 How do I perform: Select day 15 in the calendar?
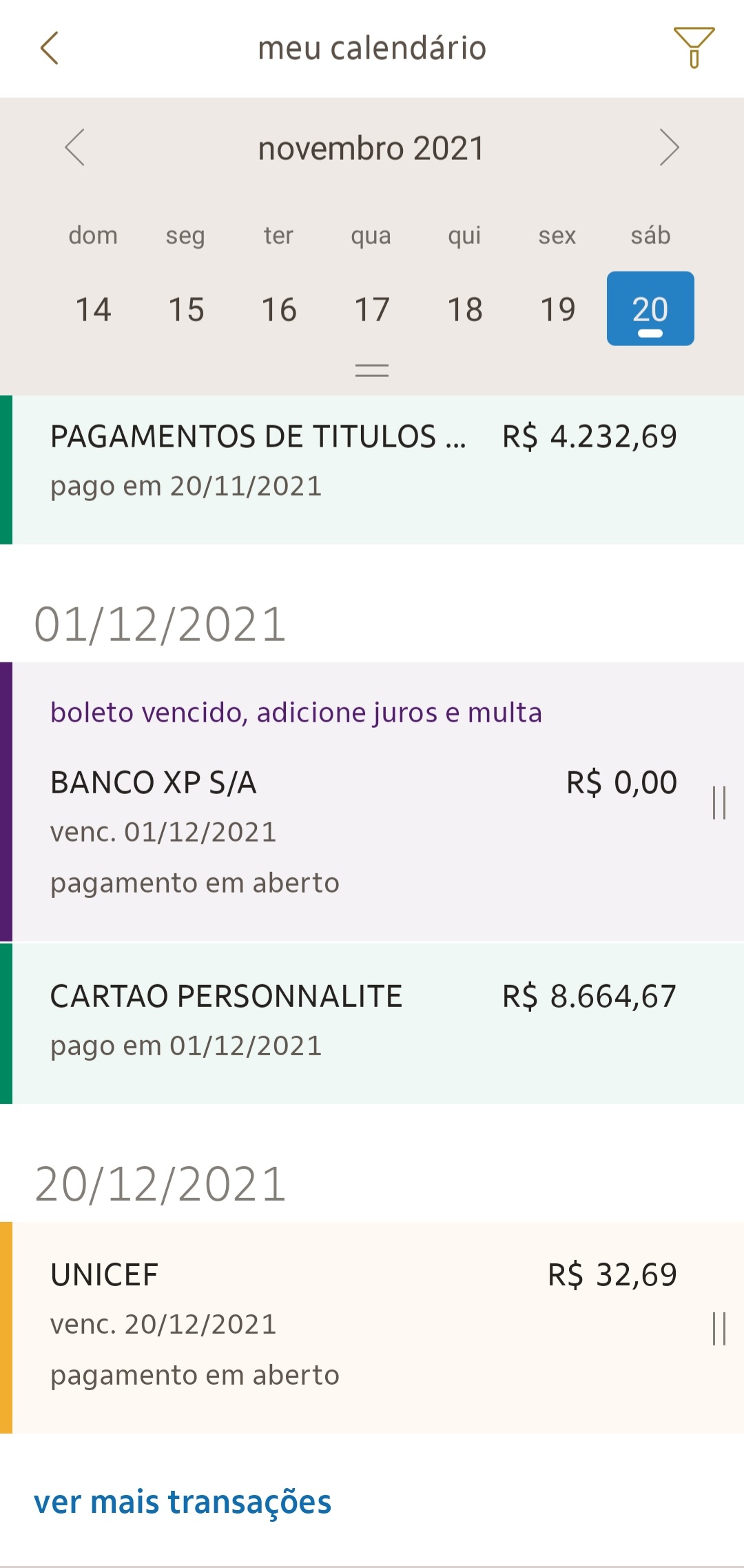pyautogui.click(x=186, y=309)
